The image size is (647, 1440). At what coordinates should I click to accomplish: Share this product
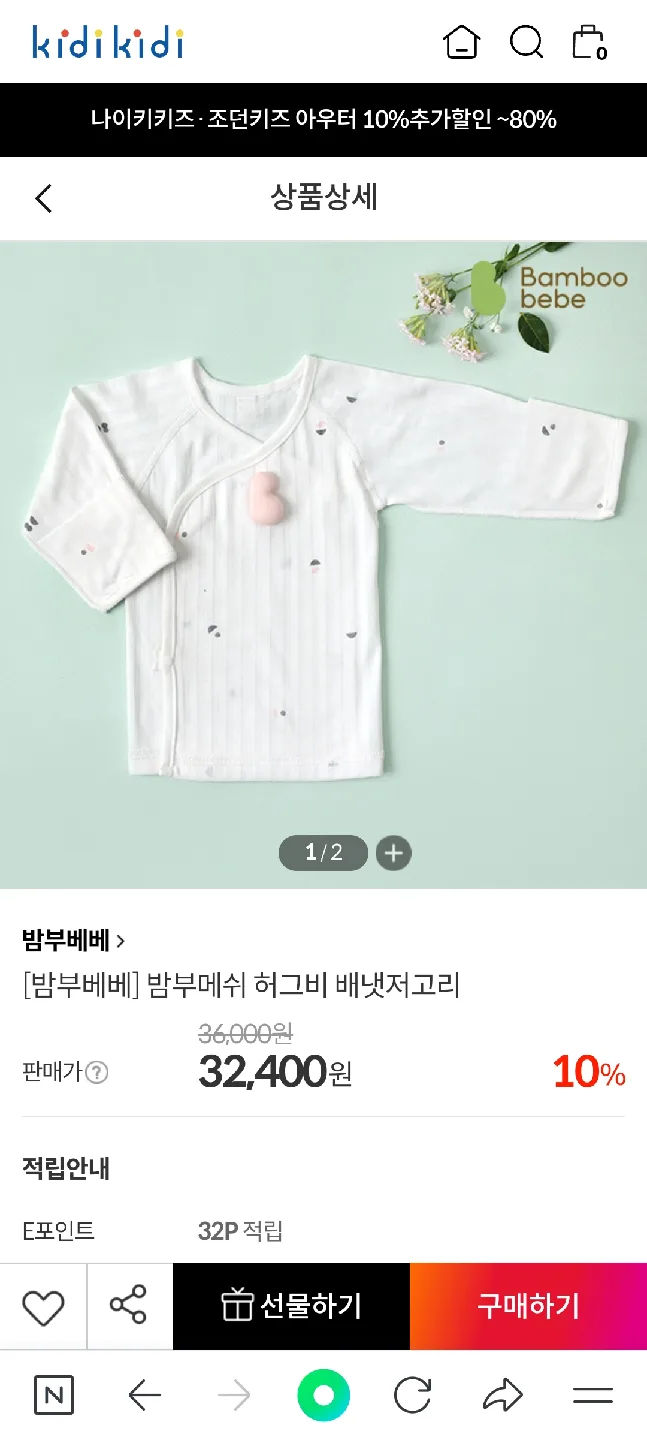[129, 1307]
